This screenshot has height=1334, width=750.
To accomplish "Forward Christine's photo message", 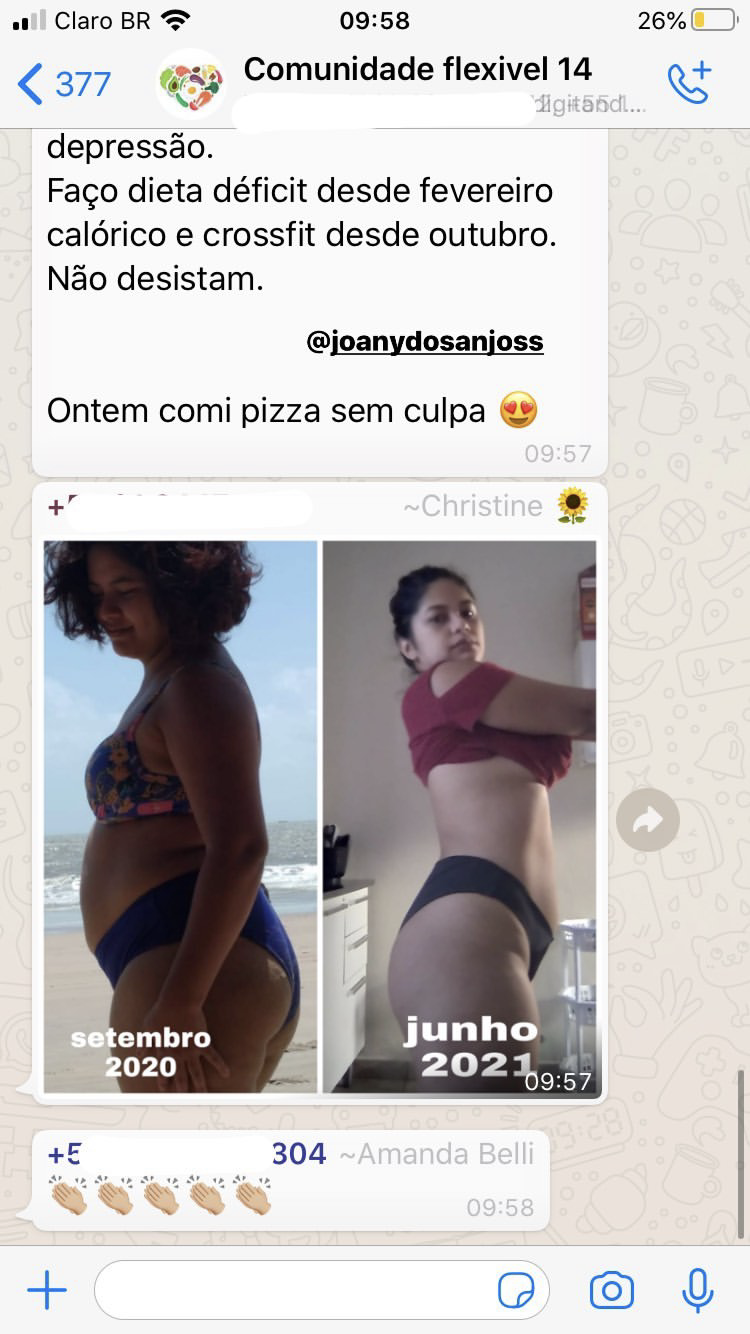I will [x=648, y=821].
